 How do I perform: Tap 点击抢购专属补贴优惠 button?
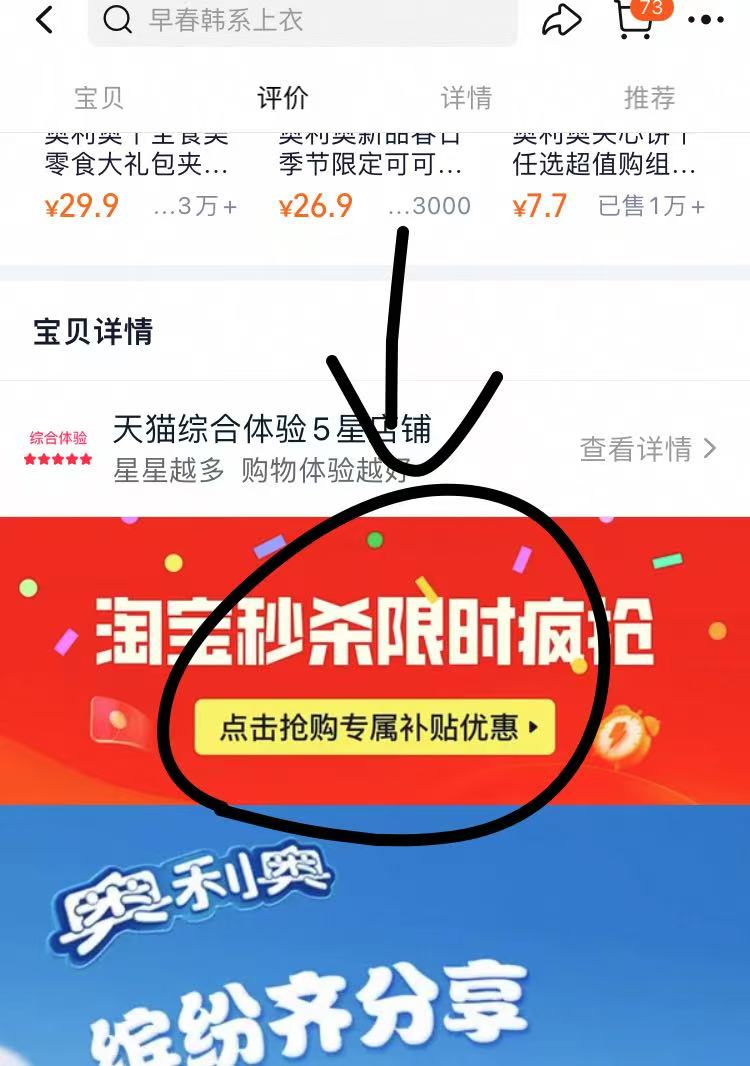(x=374, y=727)
